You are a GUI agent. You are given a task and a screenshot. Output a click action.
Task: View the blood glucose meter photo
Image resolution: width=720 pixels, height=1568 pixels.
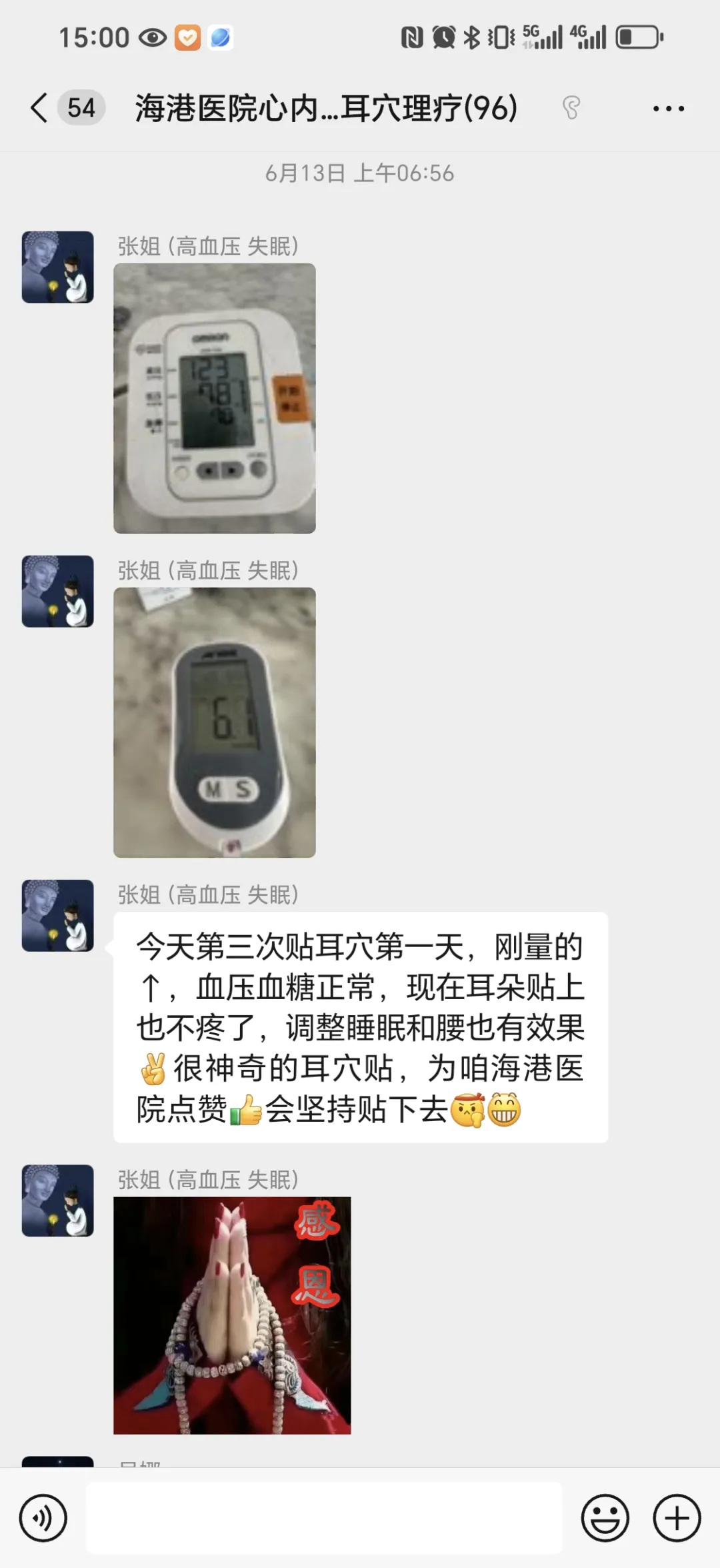click(215, 722)
